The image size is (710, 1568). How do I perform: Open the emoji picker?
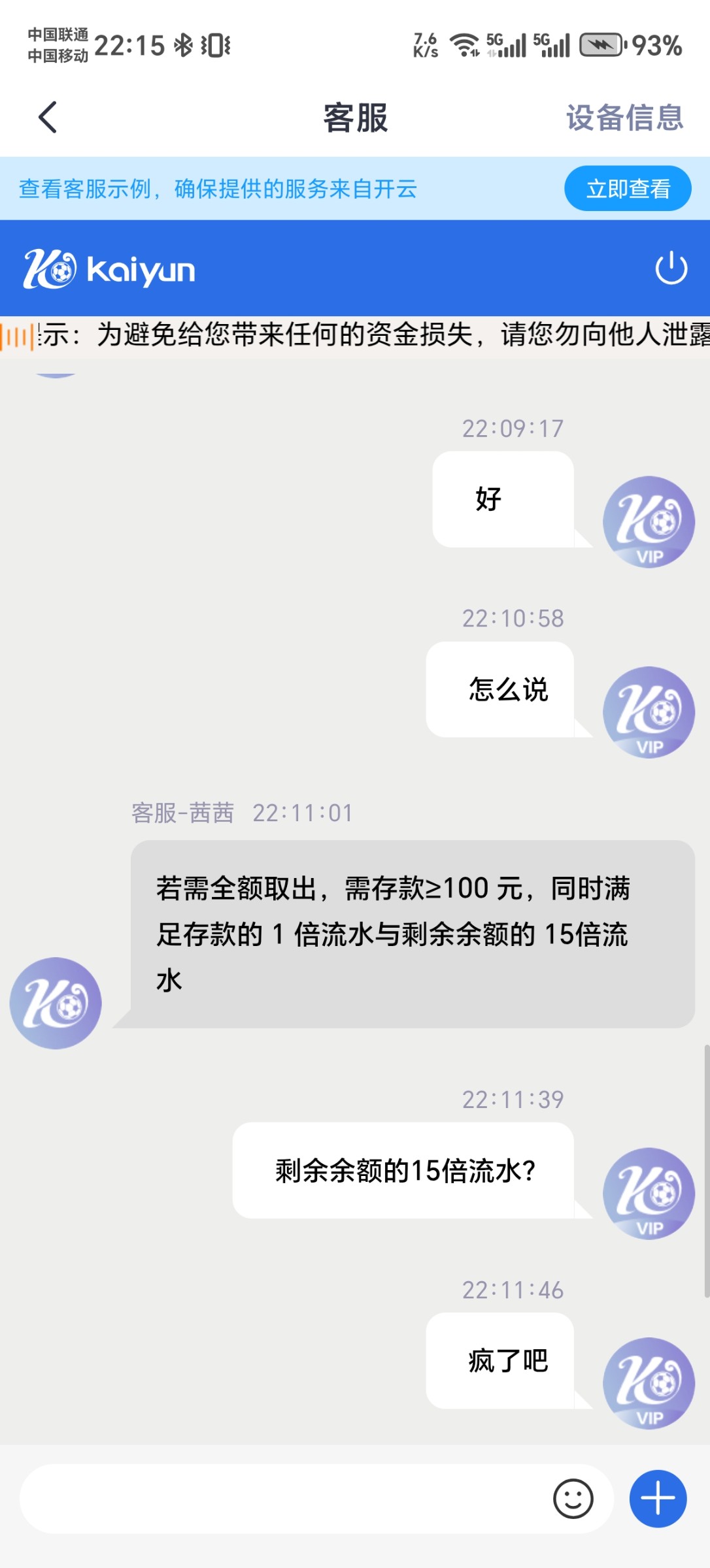point(573,1499)
